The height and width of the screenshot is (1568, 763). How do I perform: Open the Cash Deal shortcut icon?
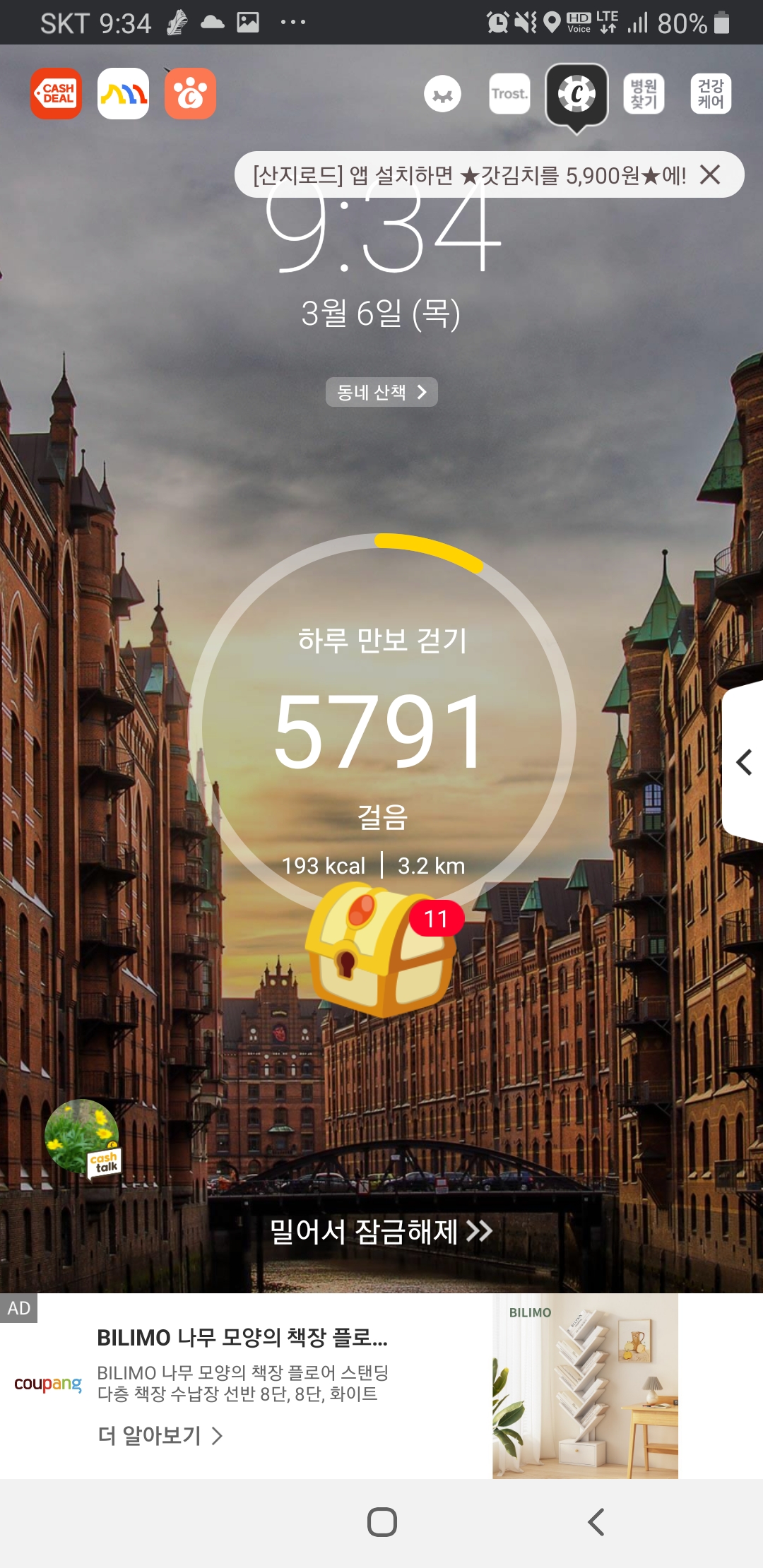point(56,94)
